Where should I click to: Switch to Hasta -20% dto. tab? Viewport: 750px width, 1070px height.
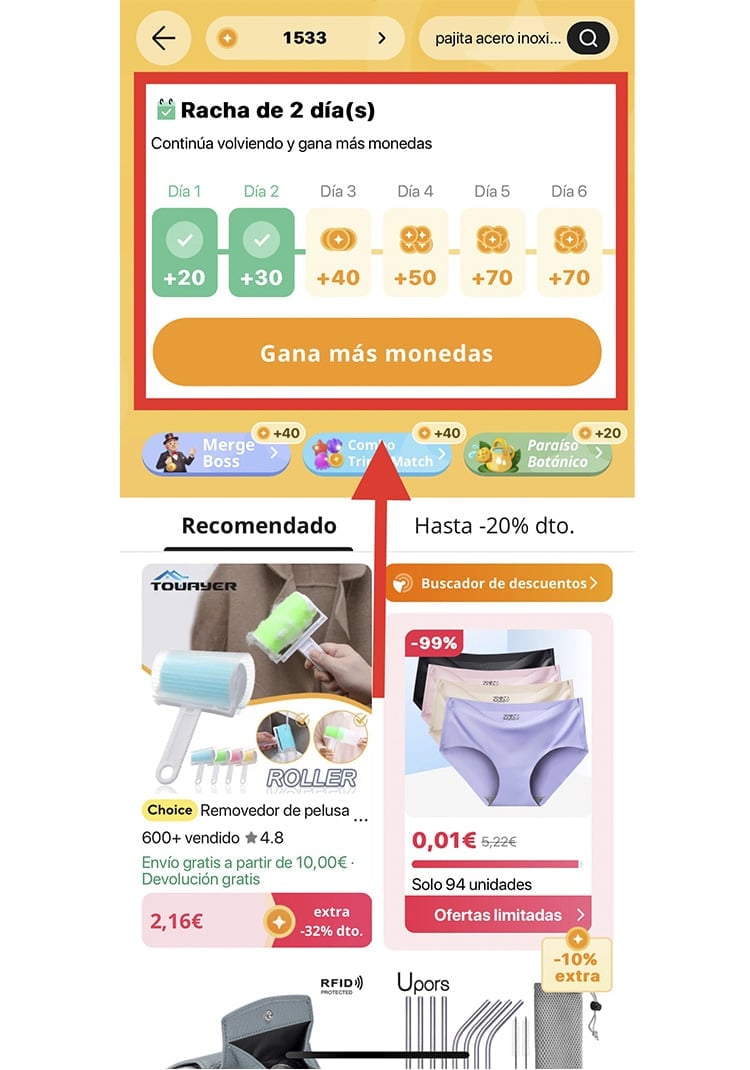click(x=494, y=526)
